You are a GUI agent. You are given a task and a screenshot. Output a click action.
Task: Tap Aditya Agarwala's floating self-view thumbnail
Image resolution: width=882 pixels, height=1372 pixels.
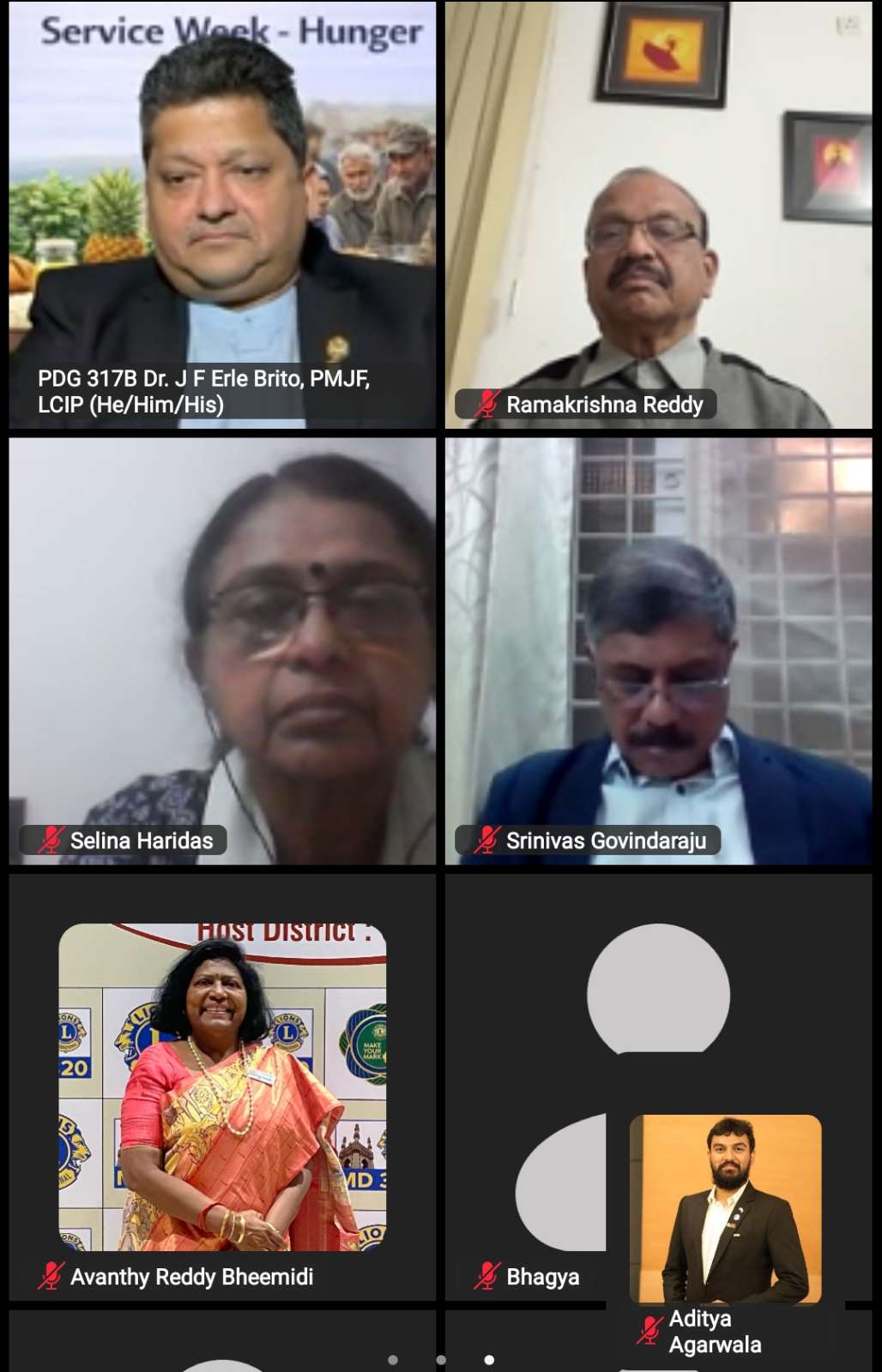(726, 1209)
